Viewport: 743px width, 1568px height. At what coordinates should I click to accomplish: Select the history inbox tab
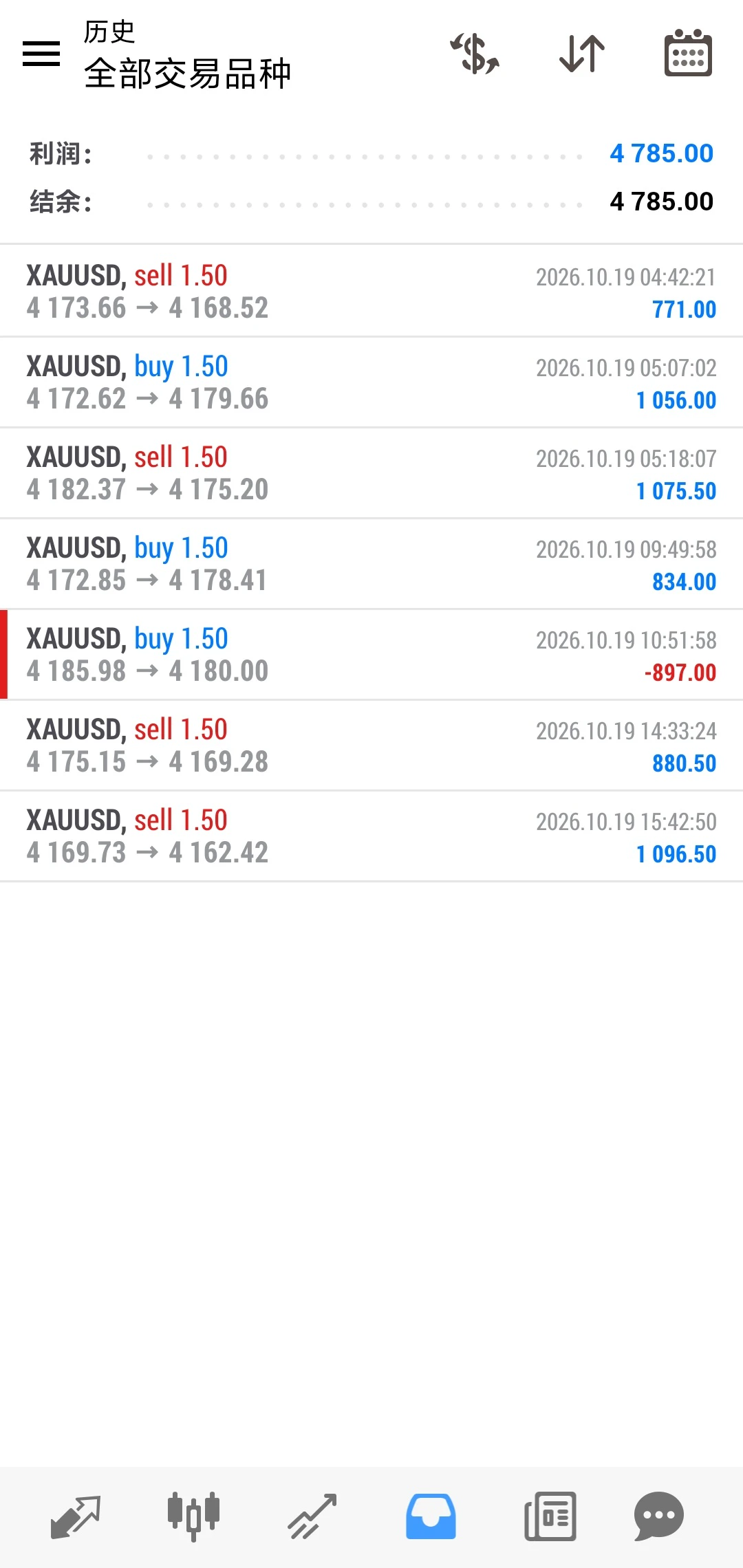(431, 1516)
